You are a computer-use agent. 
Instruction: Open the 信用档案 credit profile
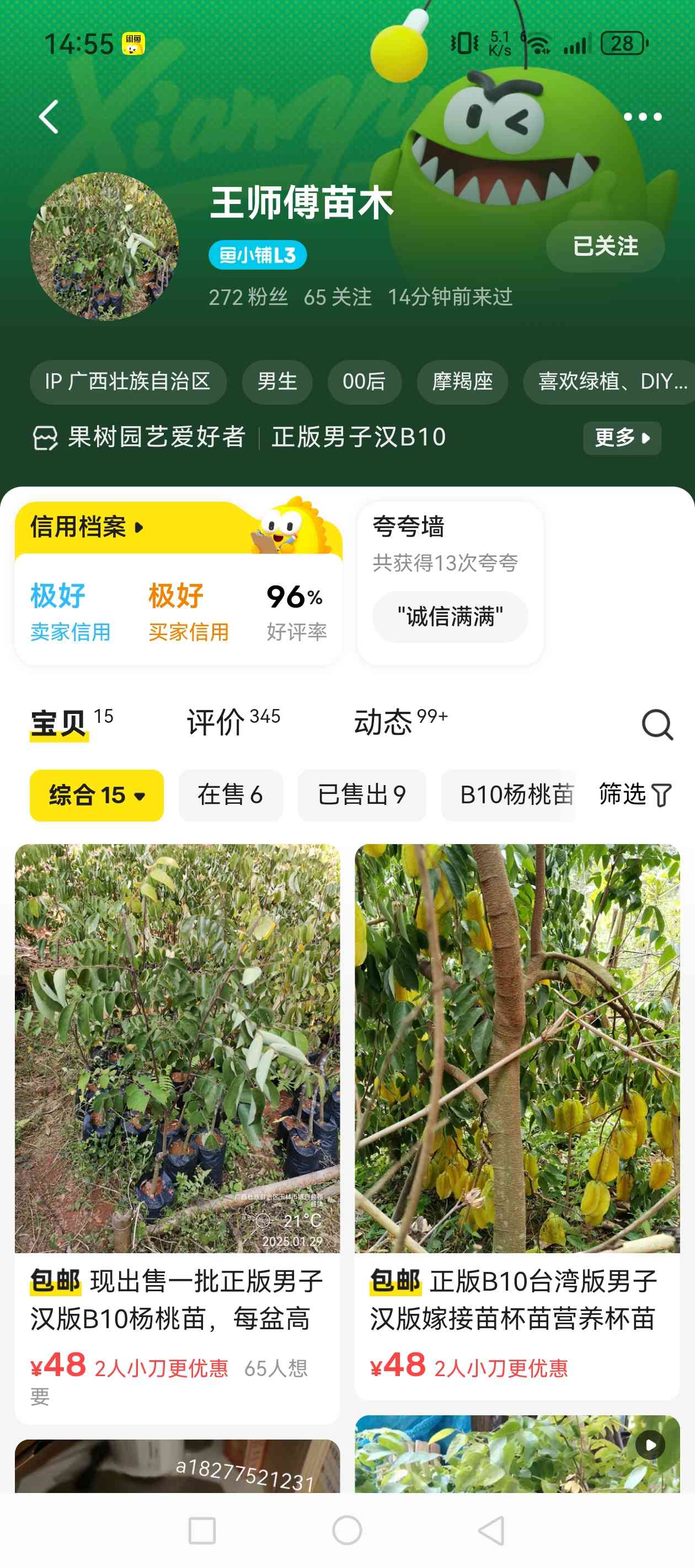(87, 527)
